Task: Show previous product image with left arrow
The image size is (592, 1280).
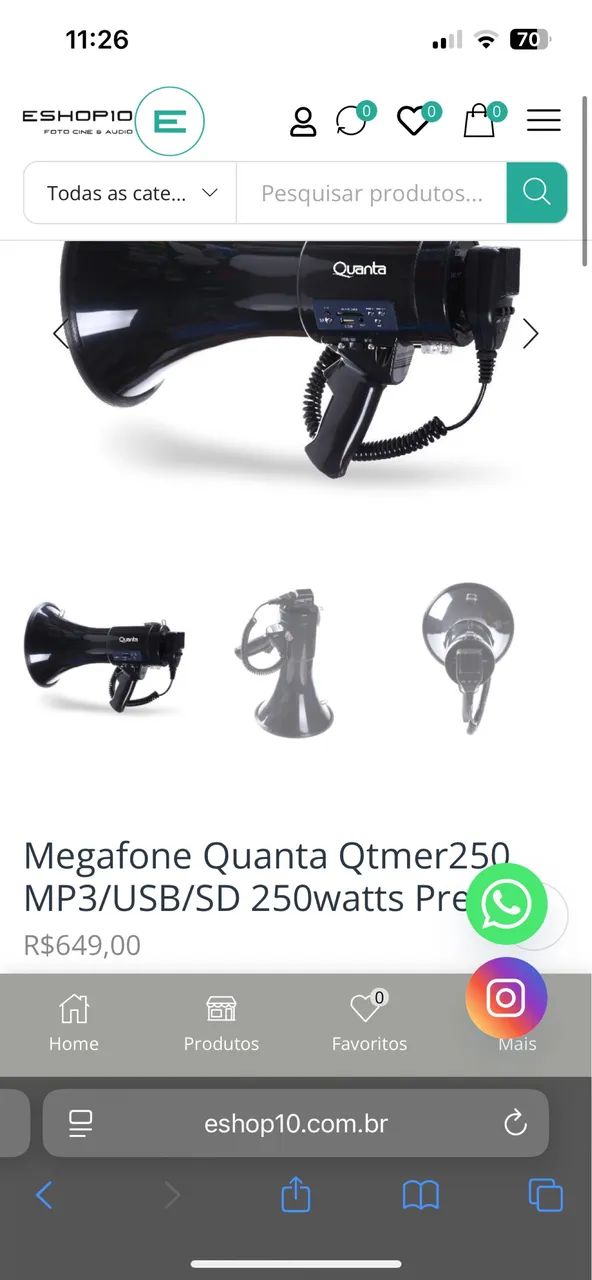Action: [61, 334]
